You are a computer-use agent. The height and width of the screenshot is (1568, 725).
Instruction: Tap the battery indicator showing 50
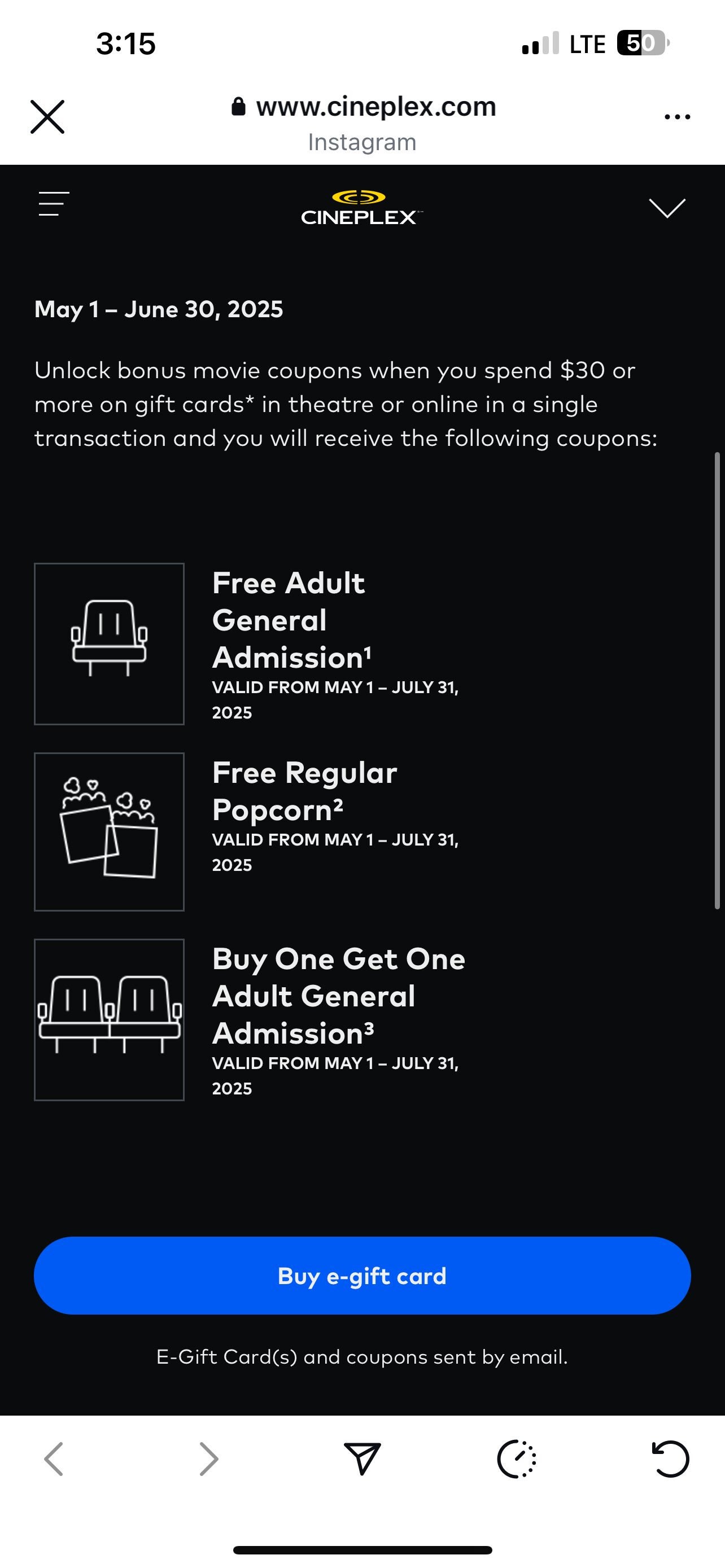click(x=642, y=42)
